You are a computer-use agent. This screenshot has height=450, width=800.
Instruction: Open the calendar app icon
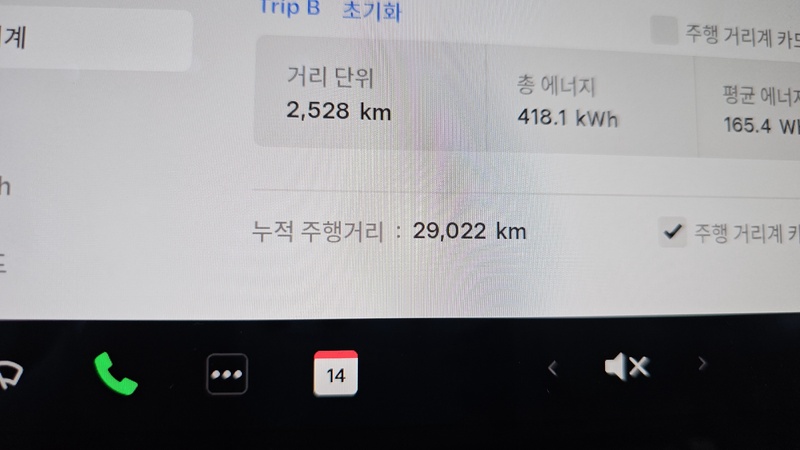point(335,374)
